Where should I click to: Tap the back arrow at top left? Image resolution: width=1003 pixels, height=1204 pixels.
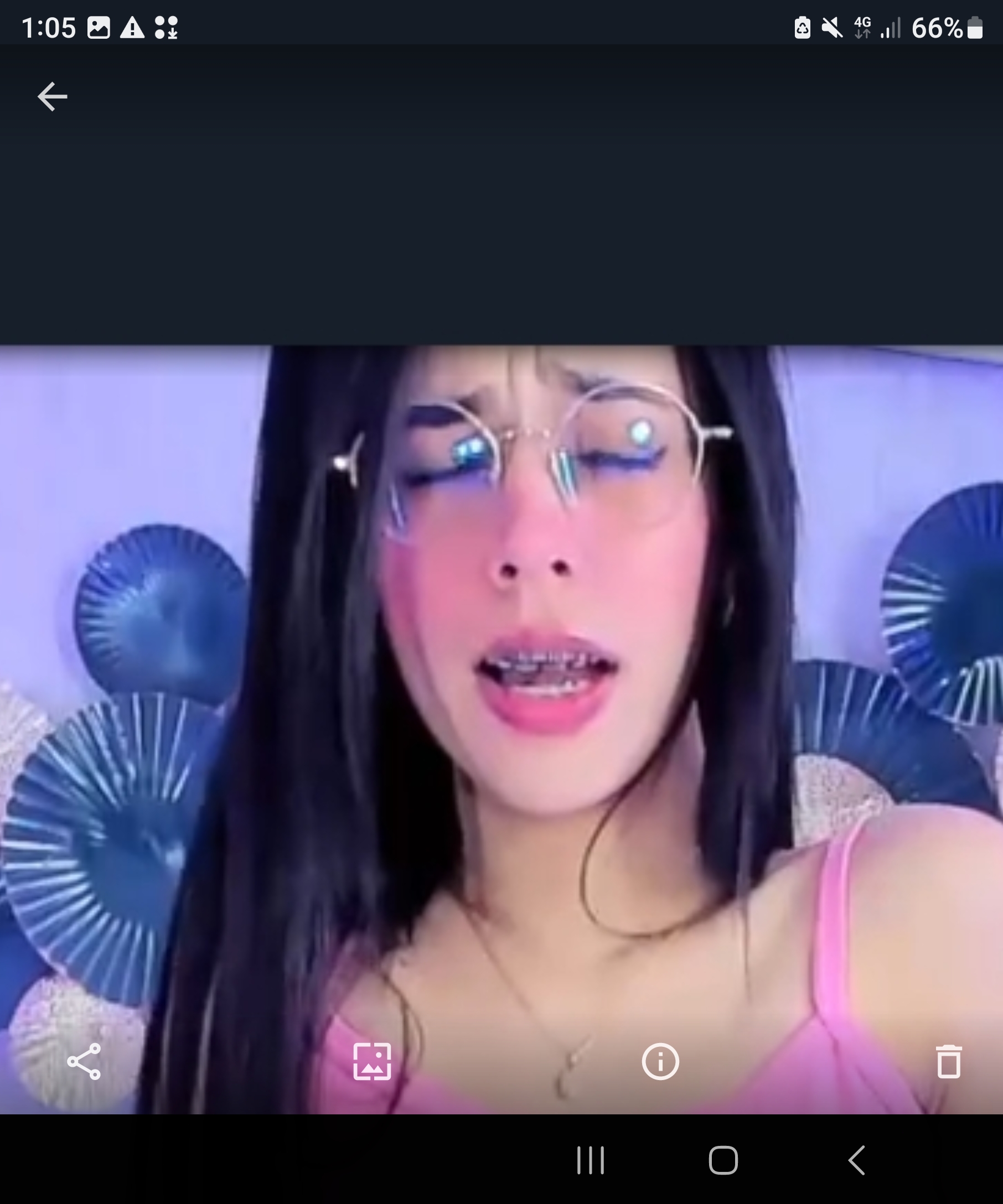pos(52,96)
